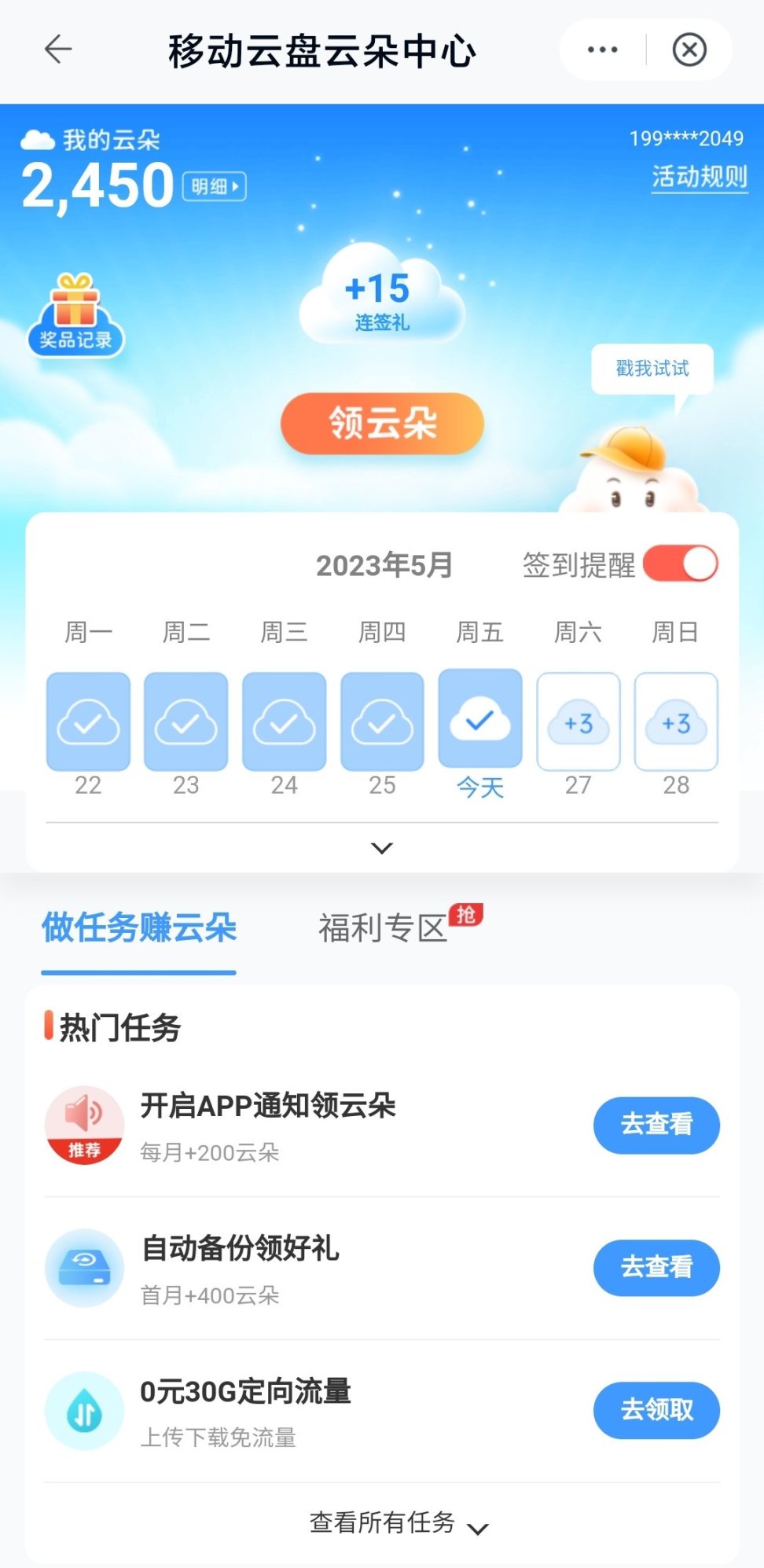The image size is (764, 1568).
Task: Tap 去查看 for 自动备份领好礼
Action: point(656,1267)
